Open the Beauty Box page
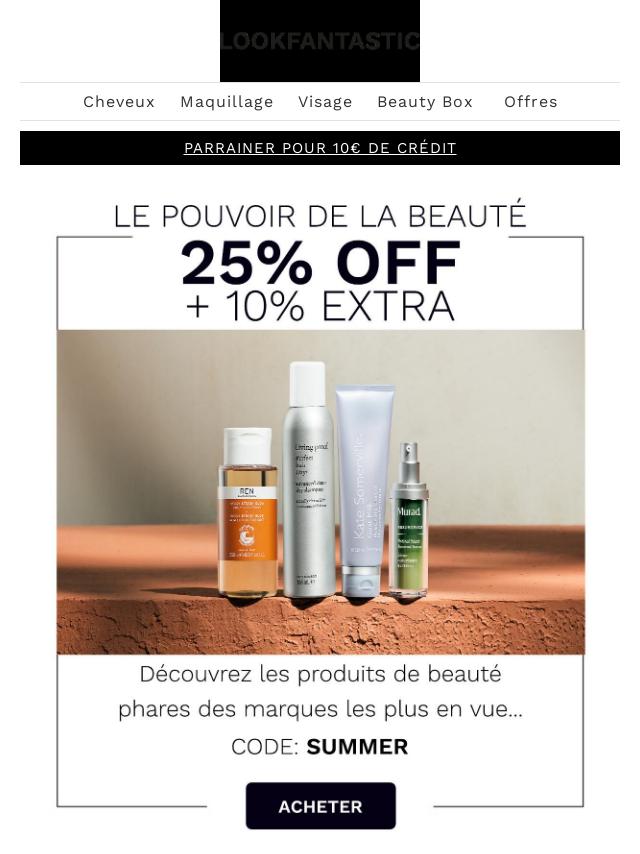The height and width of the screenshot is (854, 640). coord(425,102)
